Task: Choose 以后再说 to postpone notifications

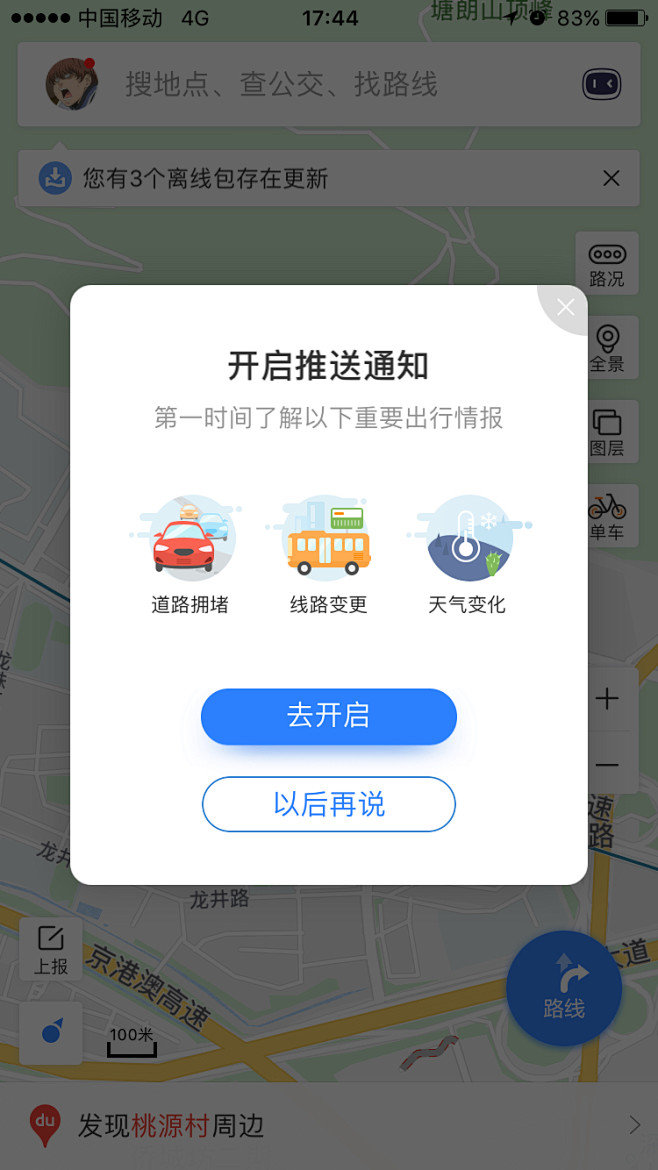Action: tap(328, 804)
